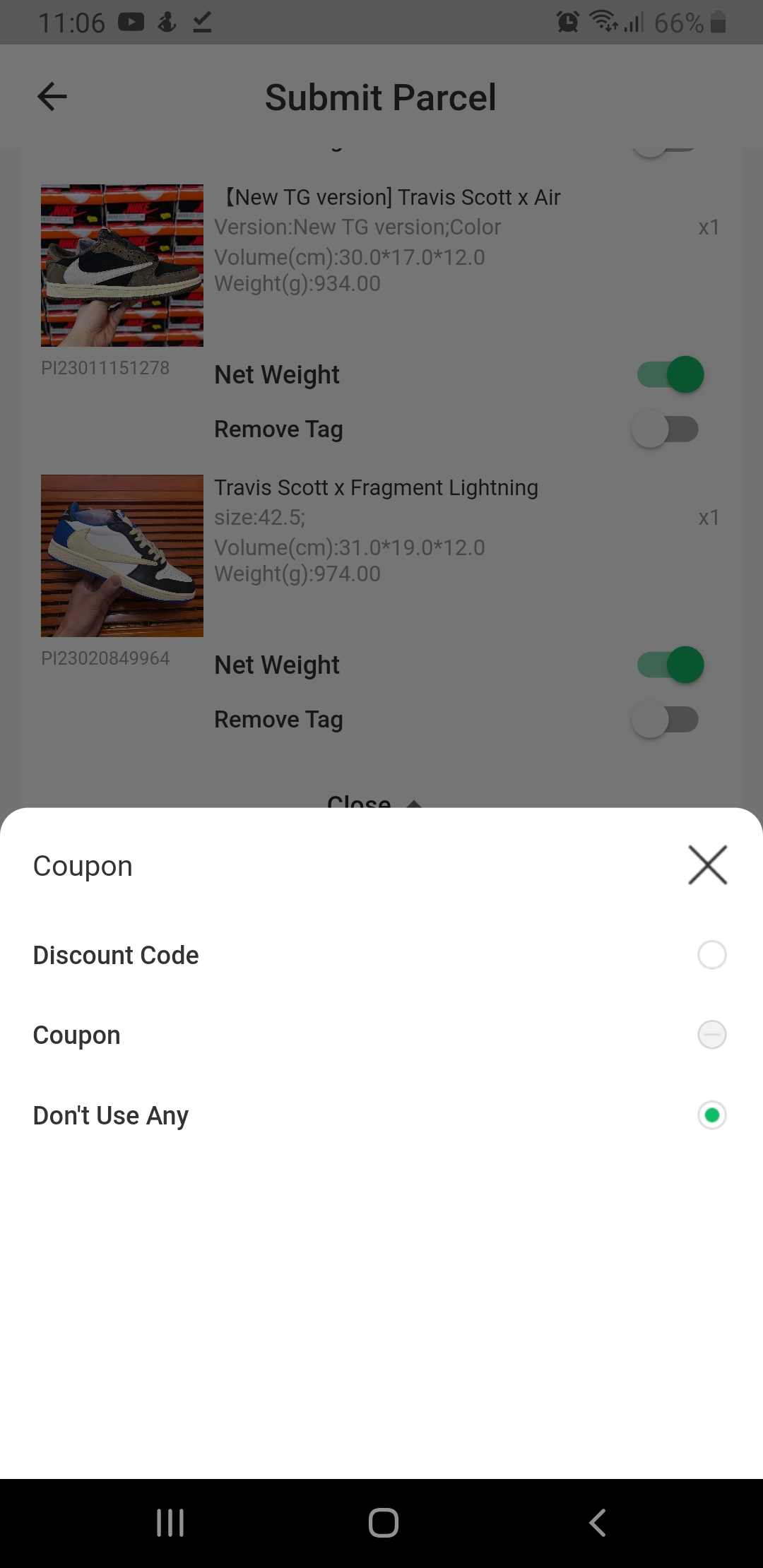Choose the Coupon radio option
763x1568 pixels.
click(x=711, y=1035)
